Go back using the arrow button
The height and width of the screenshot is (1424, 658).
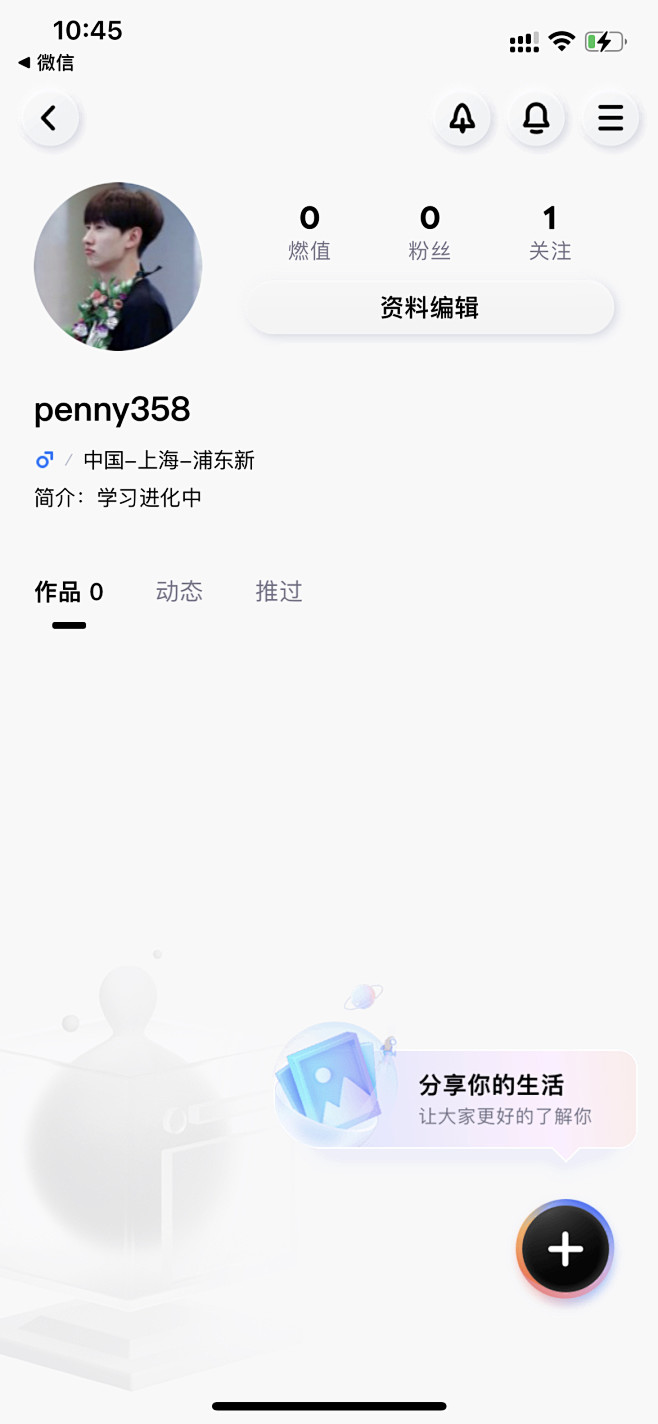pyautogui.click(x=49, y=118)
